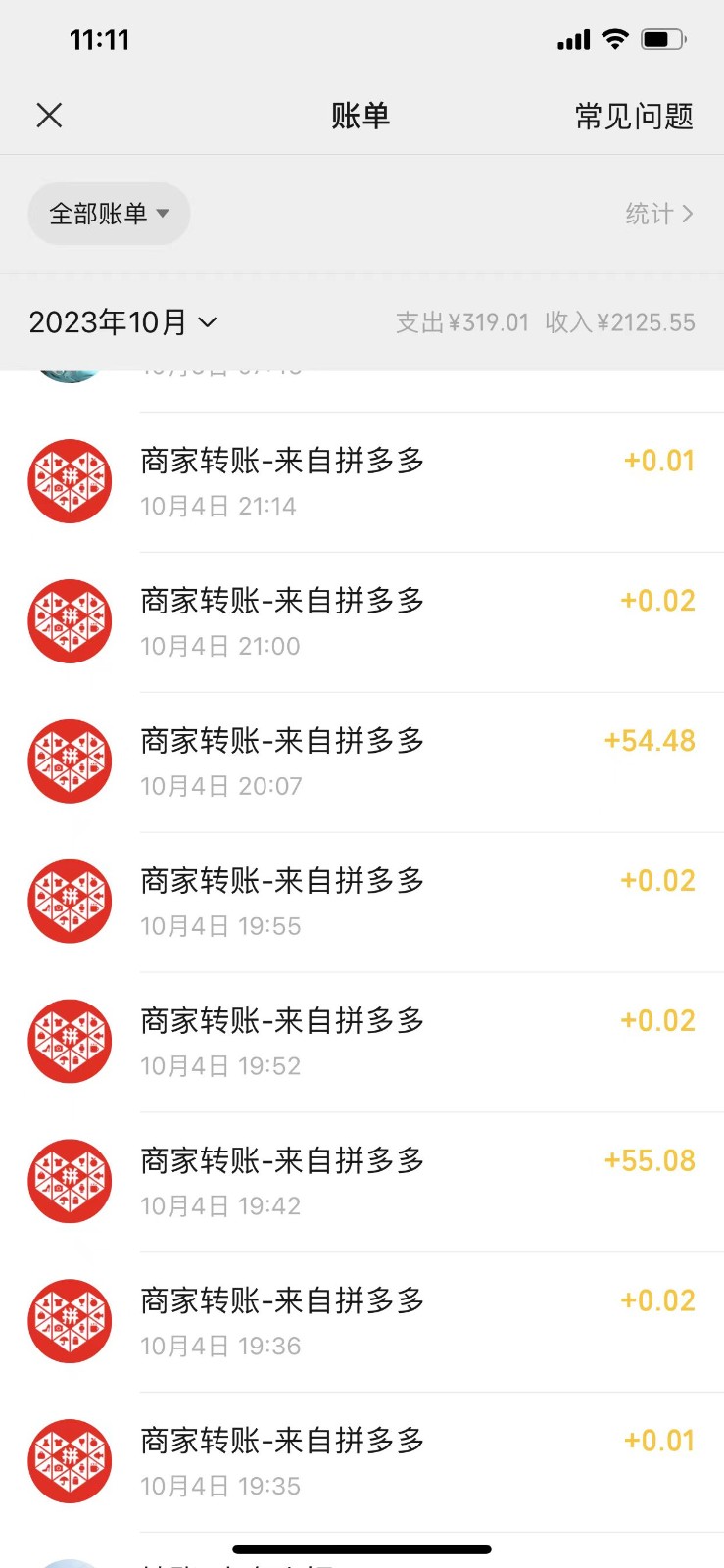Tap Pinduoduo icon on the 21:14 transfer
Image resolution: width=724 pixels, height=1568 pixels.
69,481
